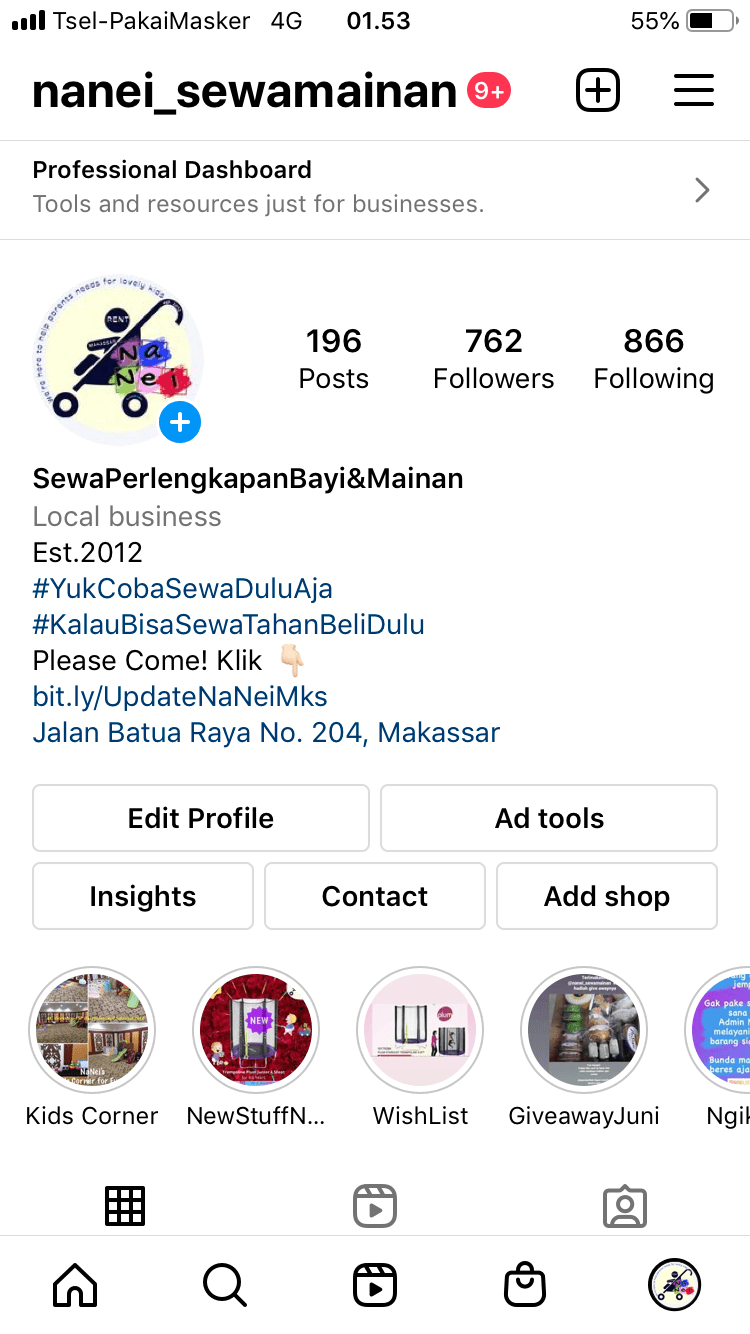This screenshot has height=1334, width=750.
Task: Tap Edit Profile button
Action: (x=201, y=818)
